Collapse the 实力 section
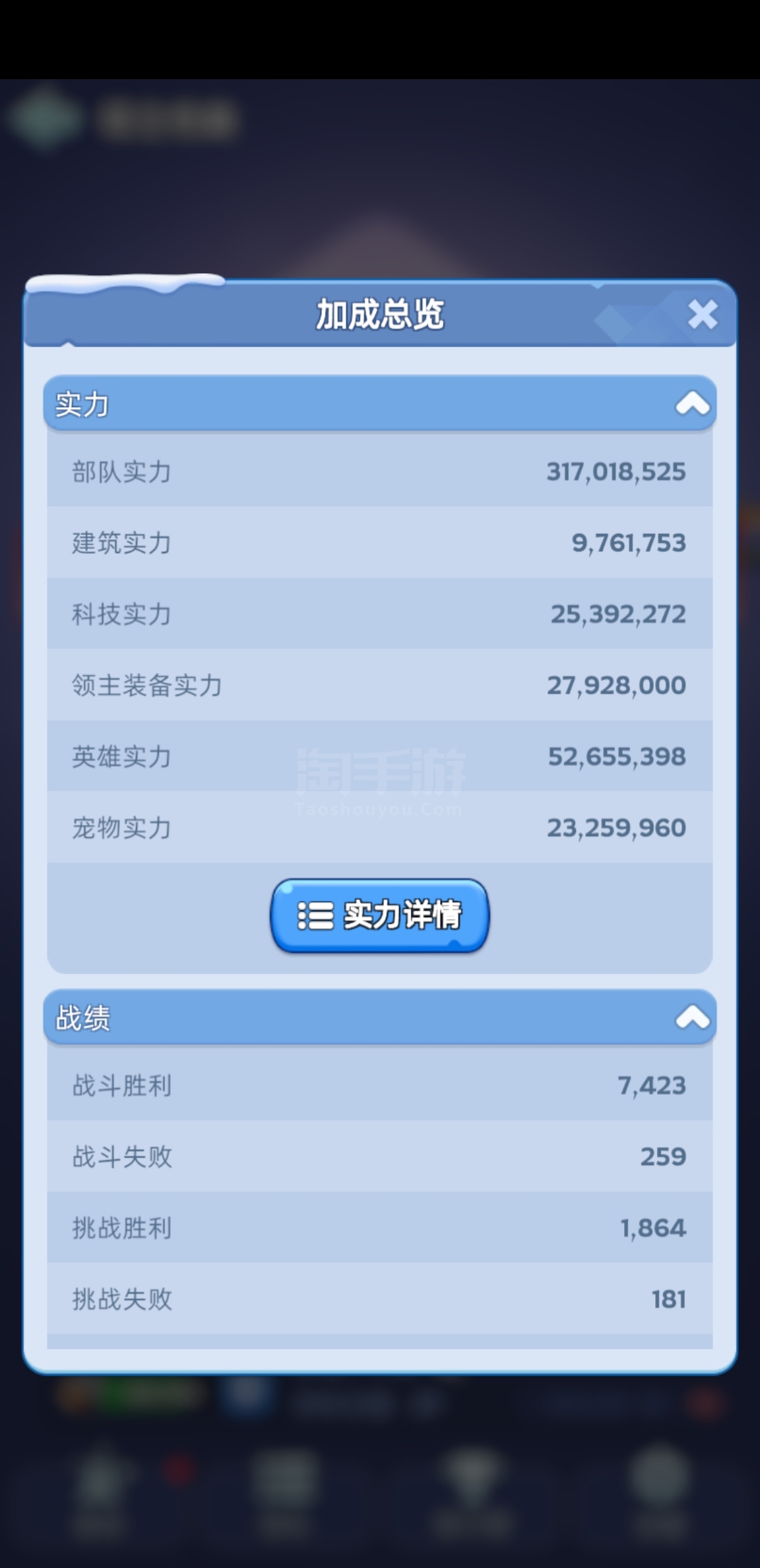Image resolution: width=760 pixels, height=1568 pixels. [x=692, y=404]
